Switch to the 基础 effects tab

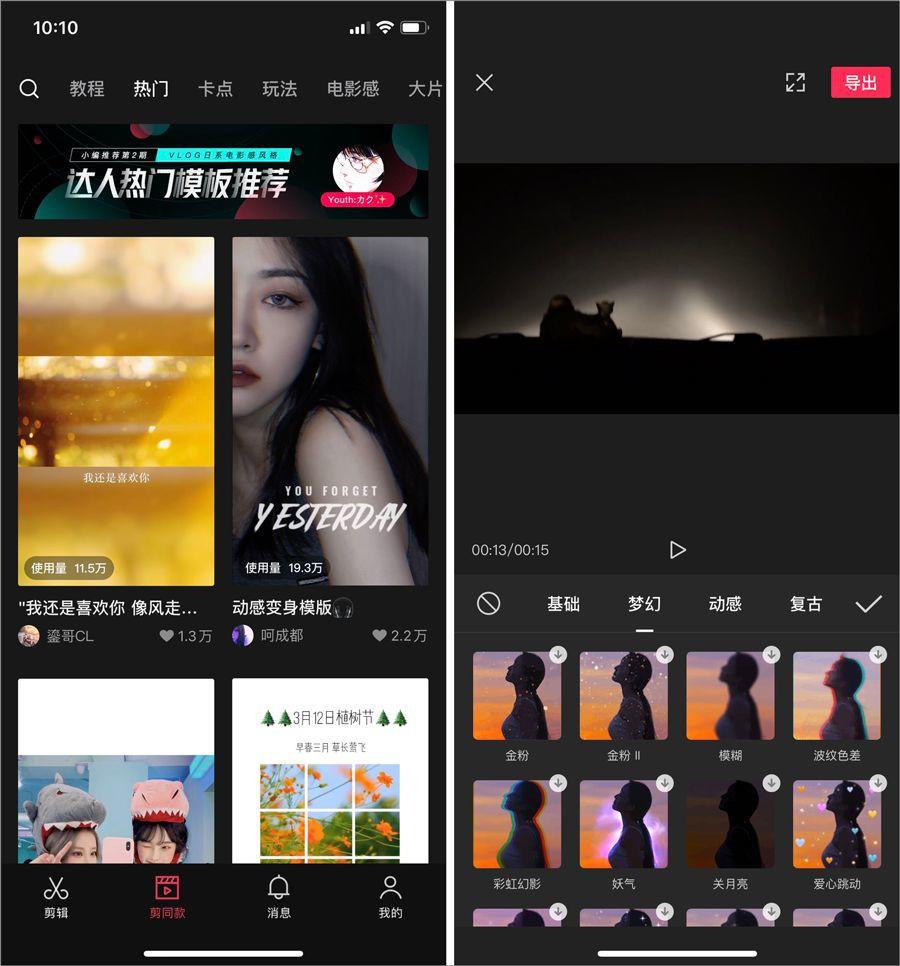563,604
